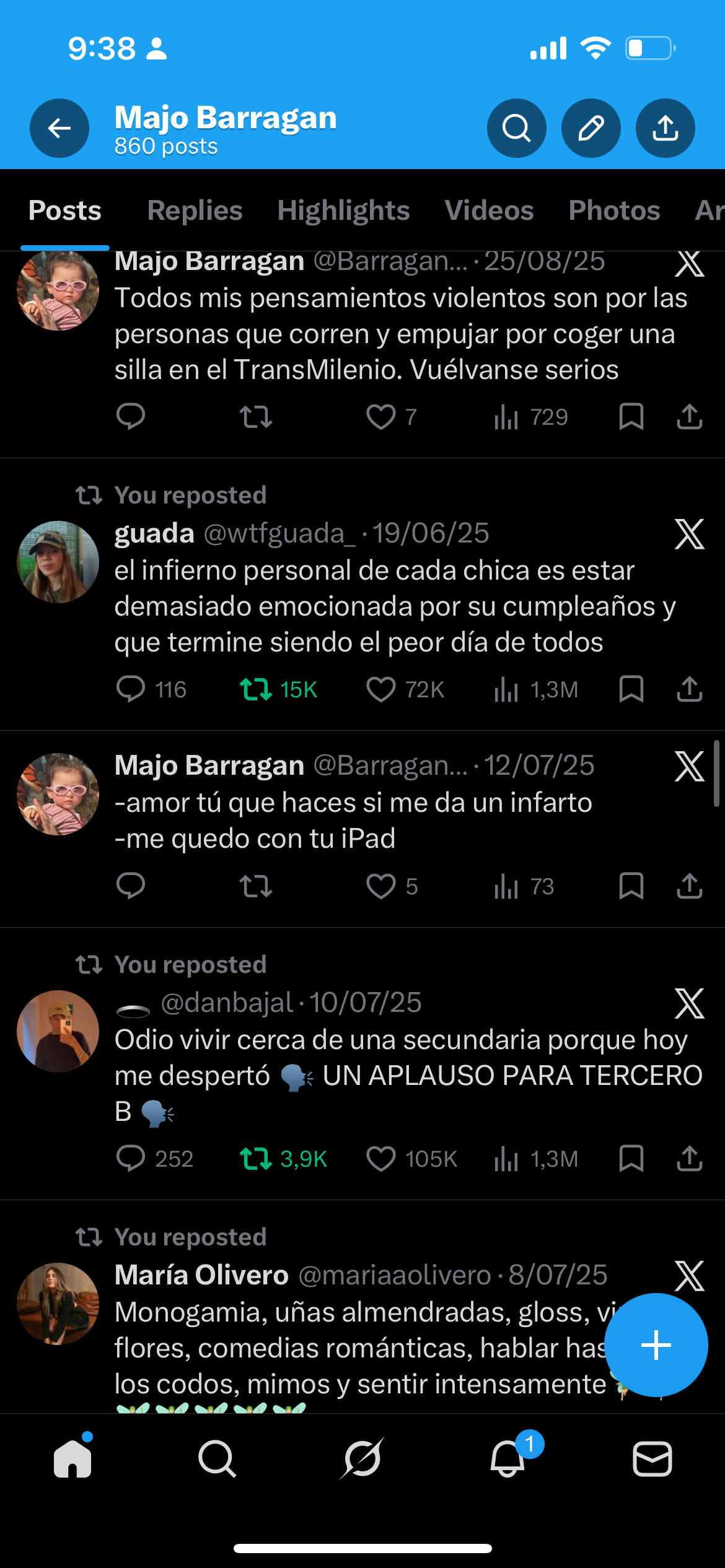This screenshot has width=725, height=1568.
Task: Reply to guada's birthday post
Action: click(131, 689)
